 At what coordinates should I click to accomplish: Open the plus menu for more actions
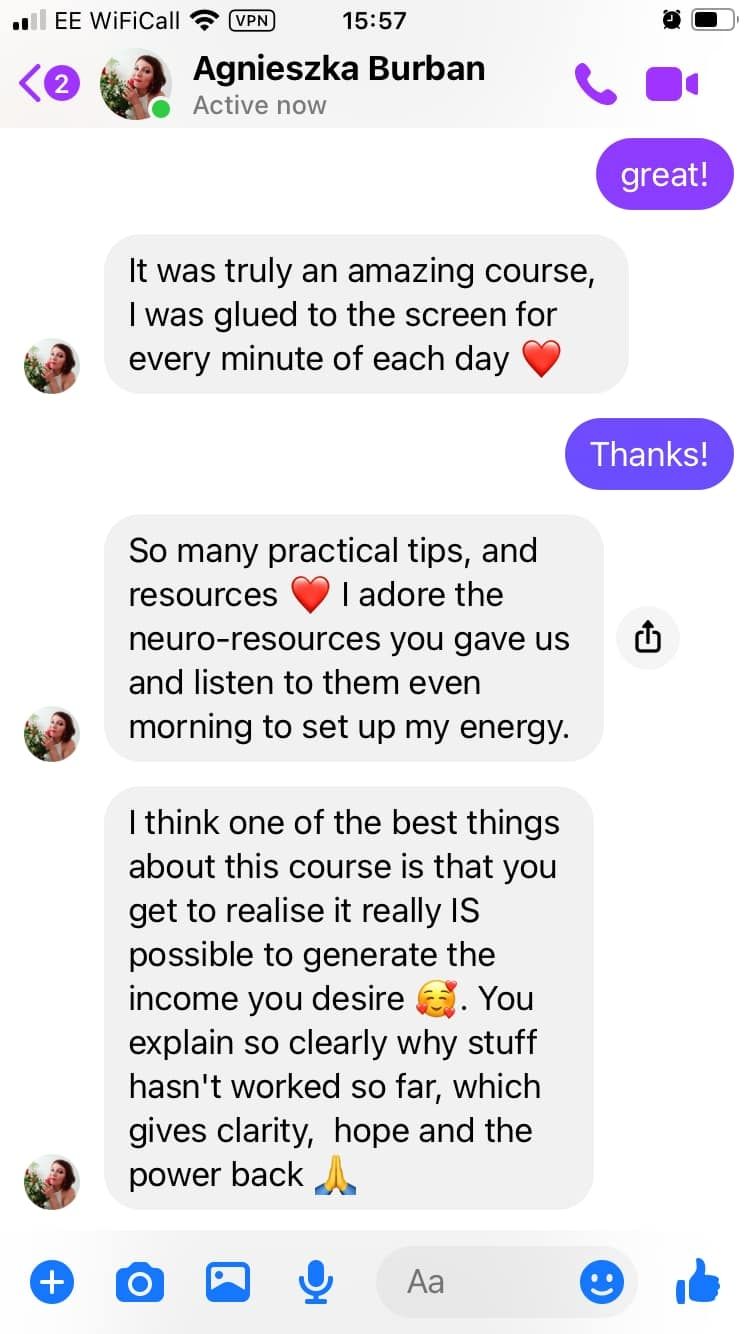(52, 1281)
